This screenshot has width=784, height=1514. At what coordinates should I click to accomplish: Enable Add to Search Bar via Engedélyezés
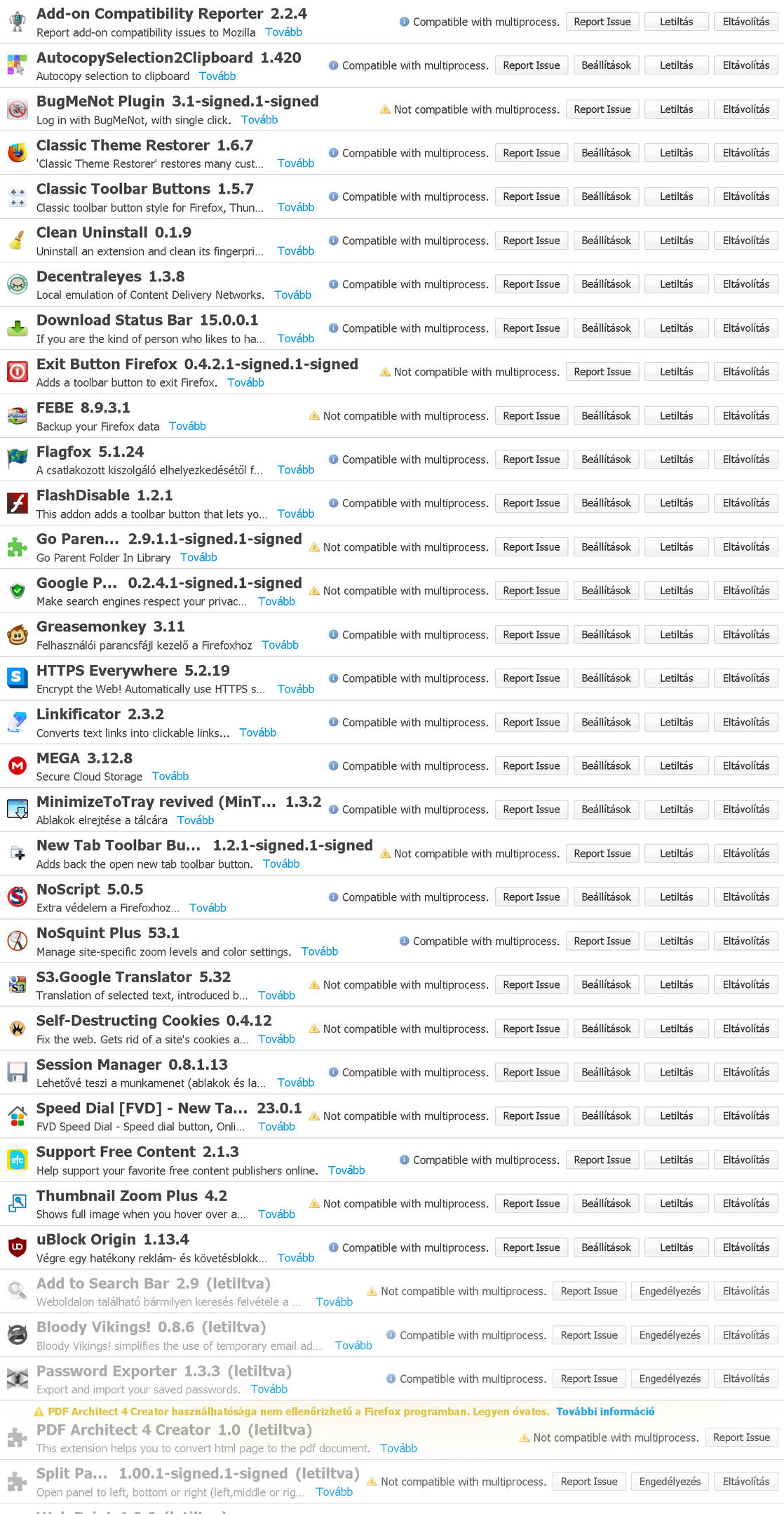click(669, 1291)
